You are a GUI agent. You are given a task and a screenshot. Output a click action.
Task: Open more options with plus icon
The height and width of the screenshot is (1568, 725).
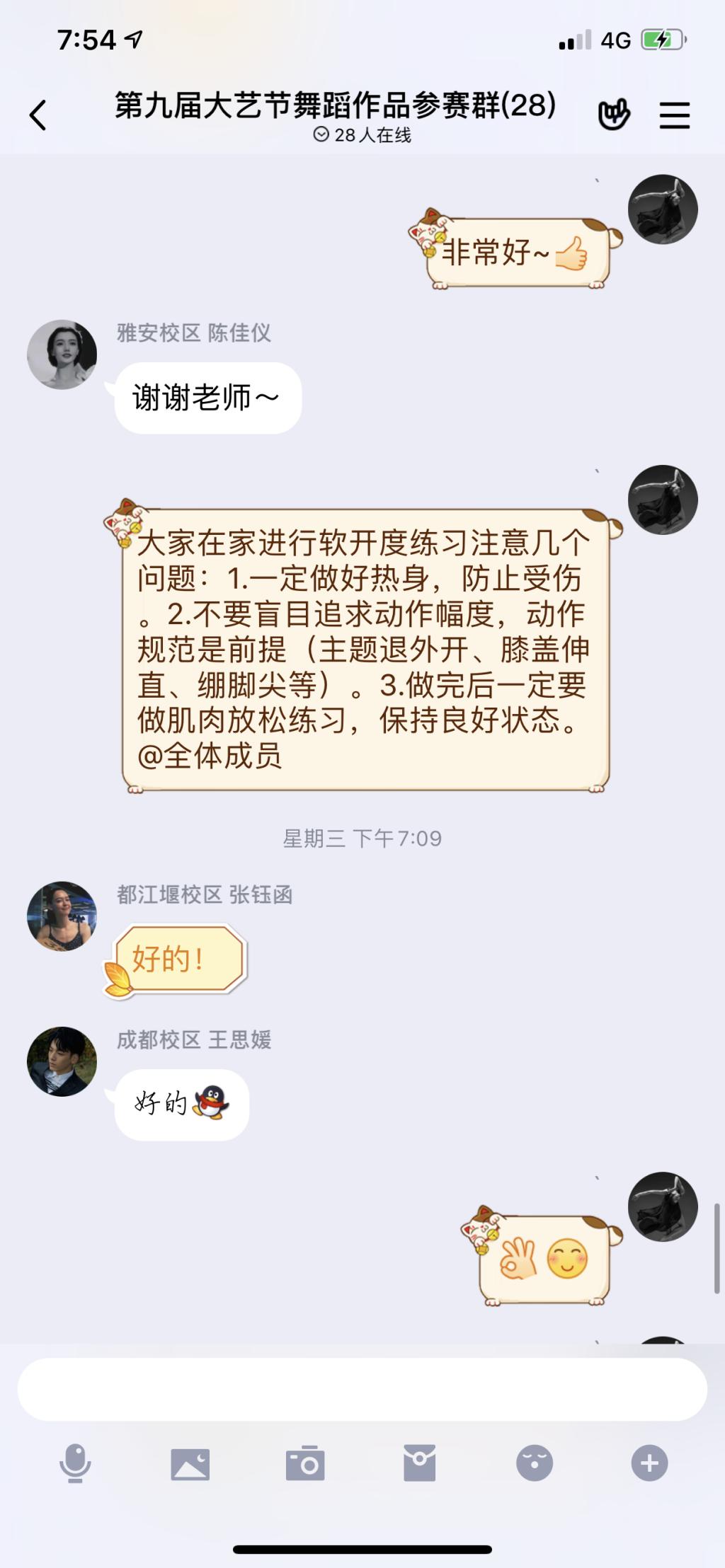[x=649, y=1463]
